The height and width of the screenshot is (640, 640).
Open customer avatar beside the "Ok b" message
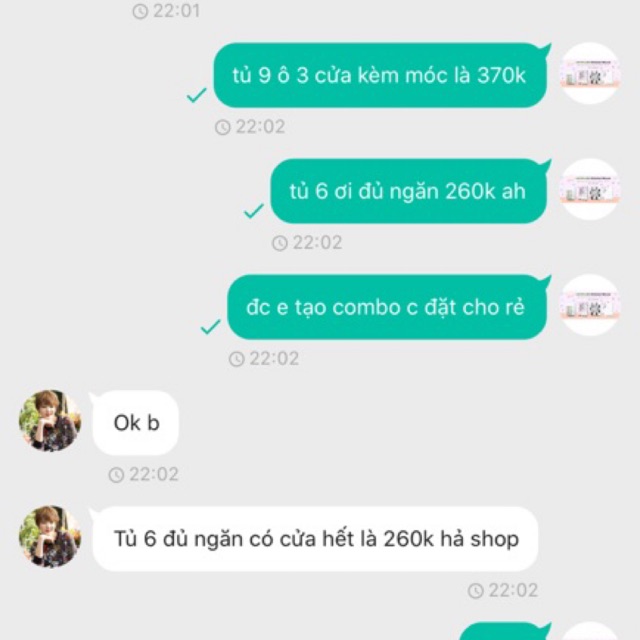coord(50,421)
